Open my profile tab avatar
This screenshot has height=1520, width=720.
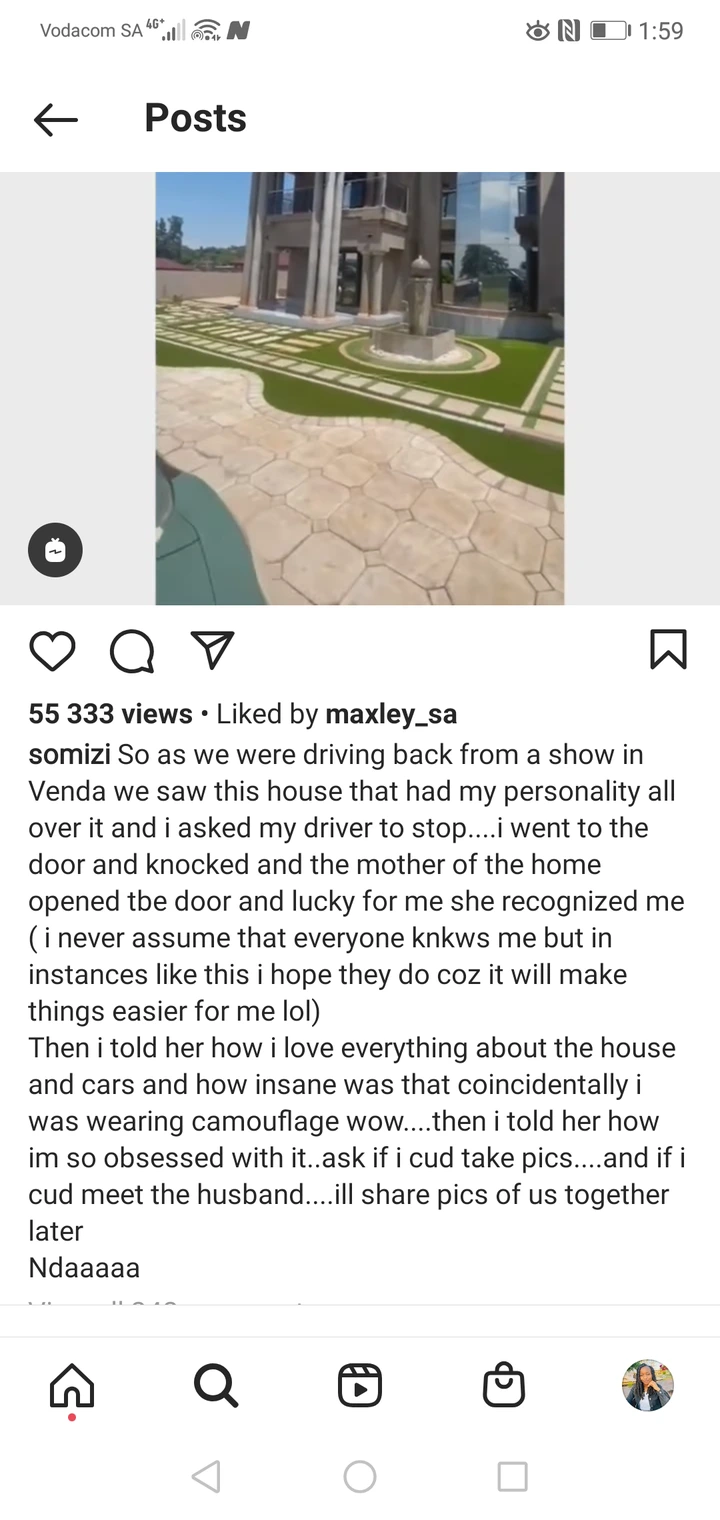[x=648, y=1386]
